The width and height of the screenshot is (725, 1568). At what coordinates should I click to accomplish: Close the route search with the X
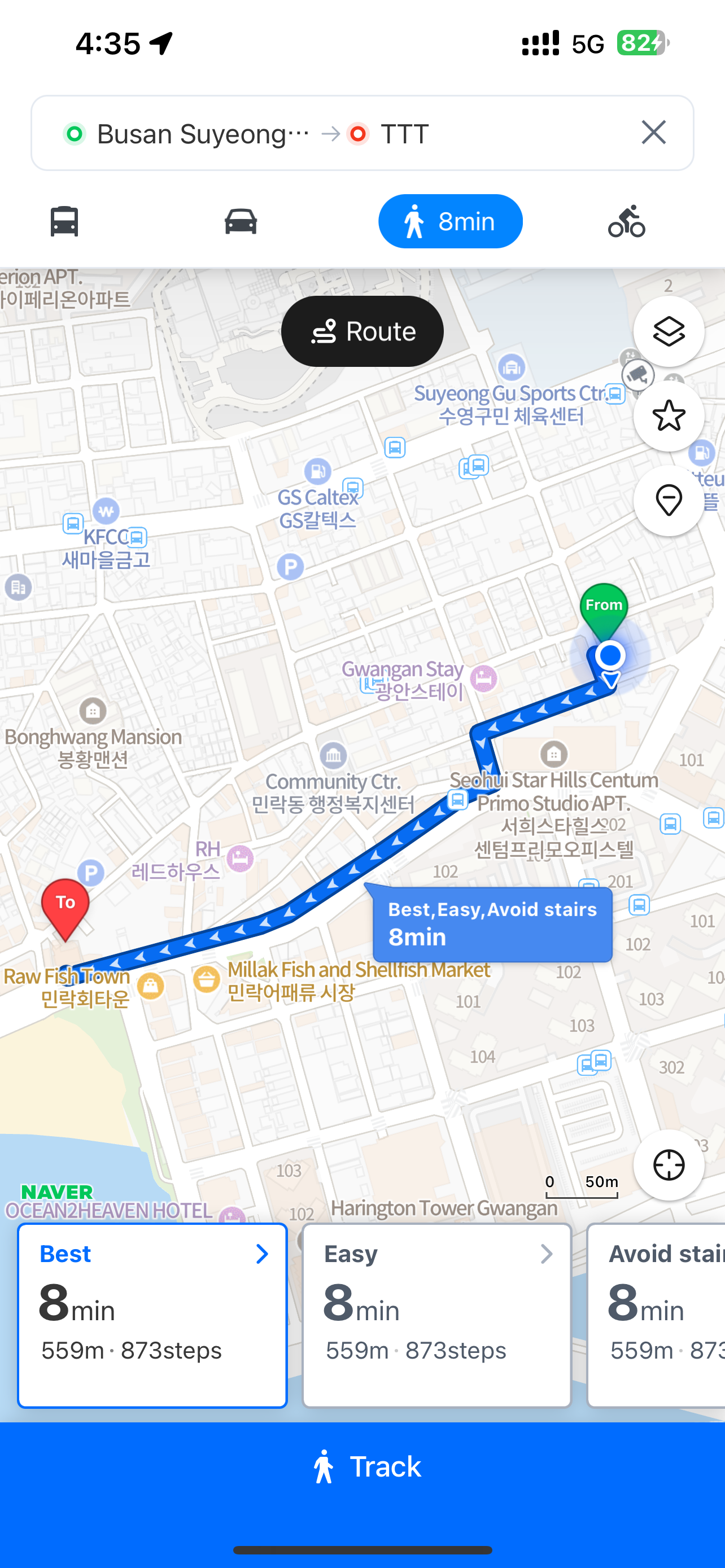tap(653, 132)
